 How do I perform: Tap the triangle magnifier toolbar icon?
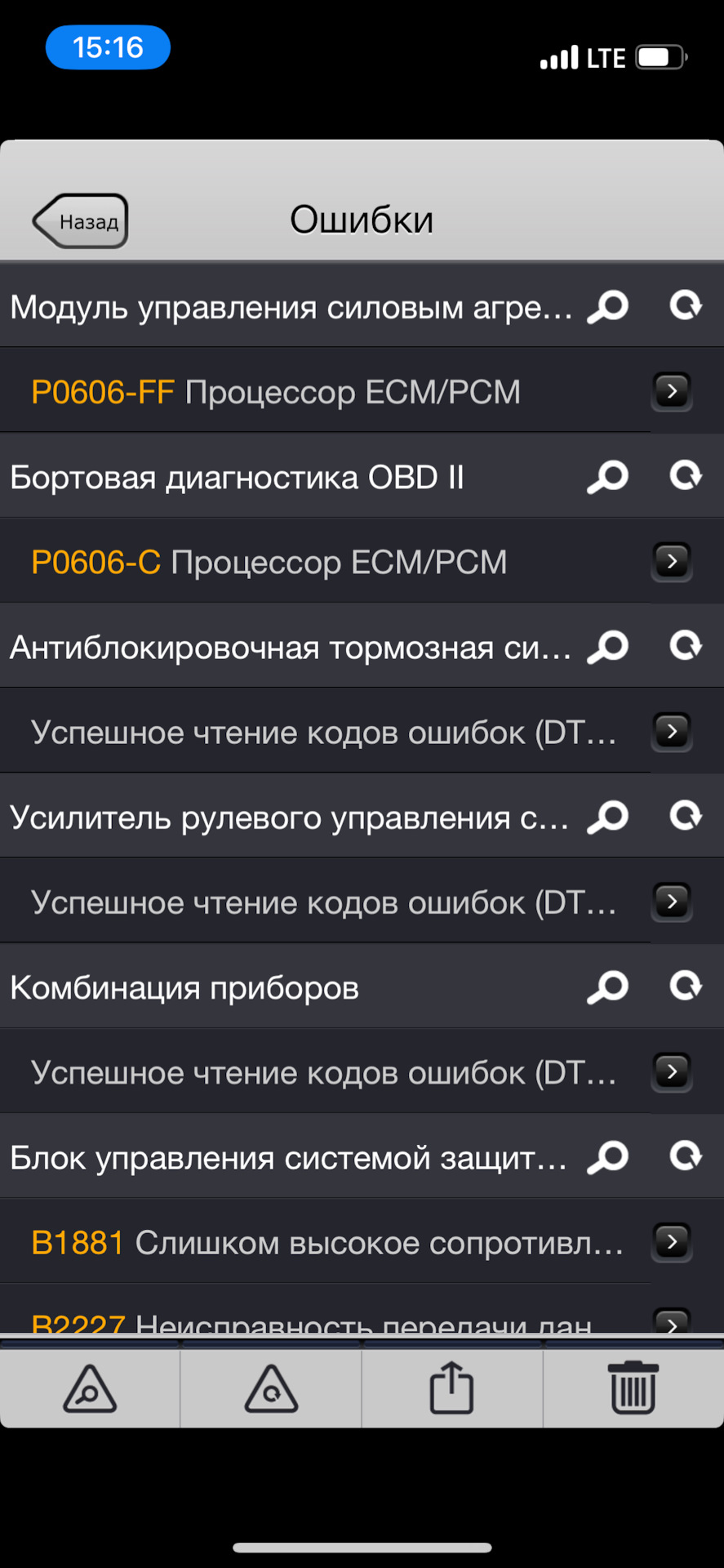[x=90, y=1389]
